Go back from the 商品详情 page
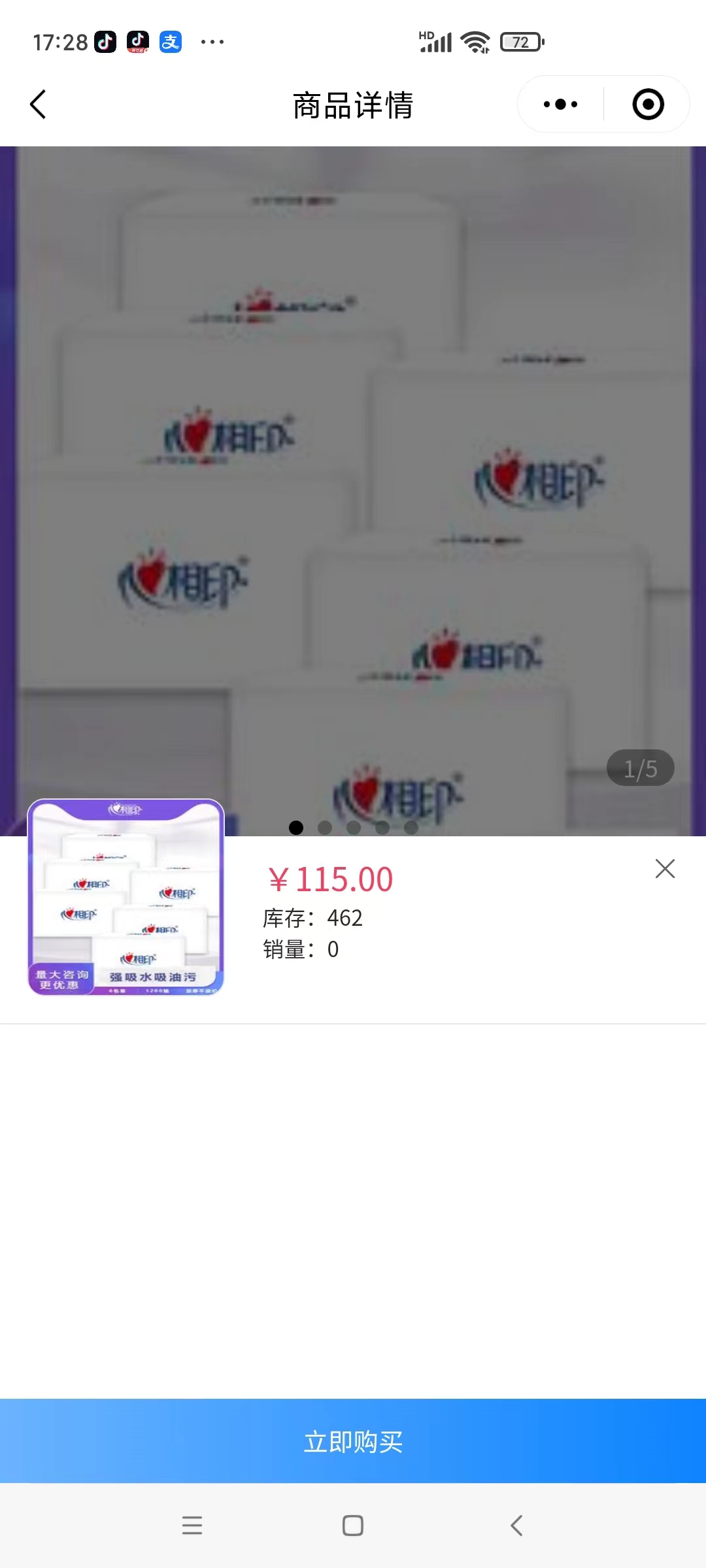The image size is (706, 1568). (x=39, y=105)
